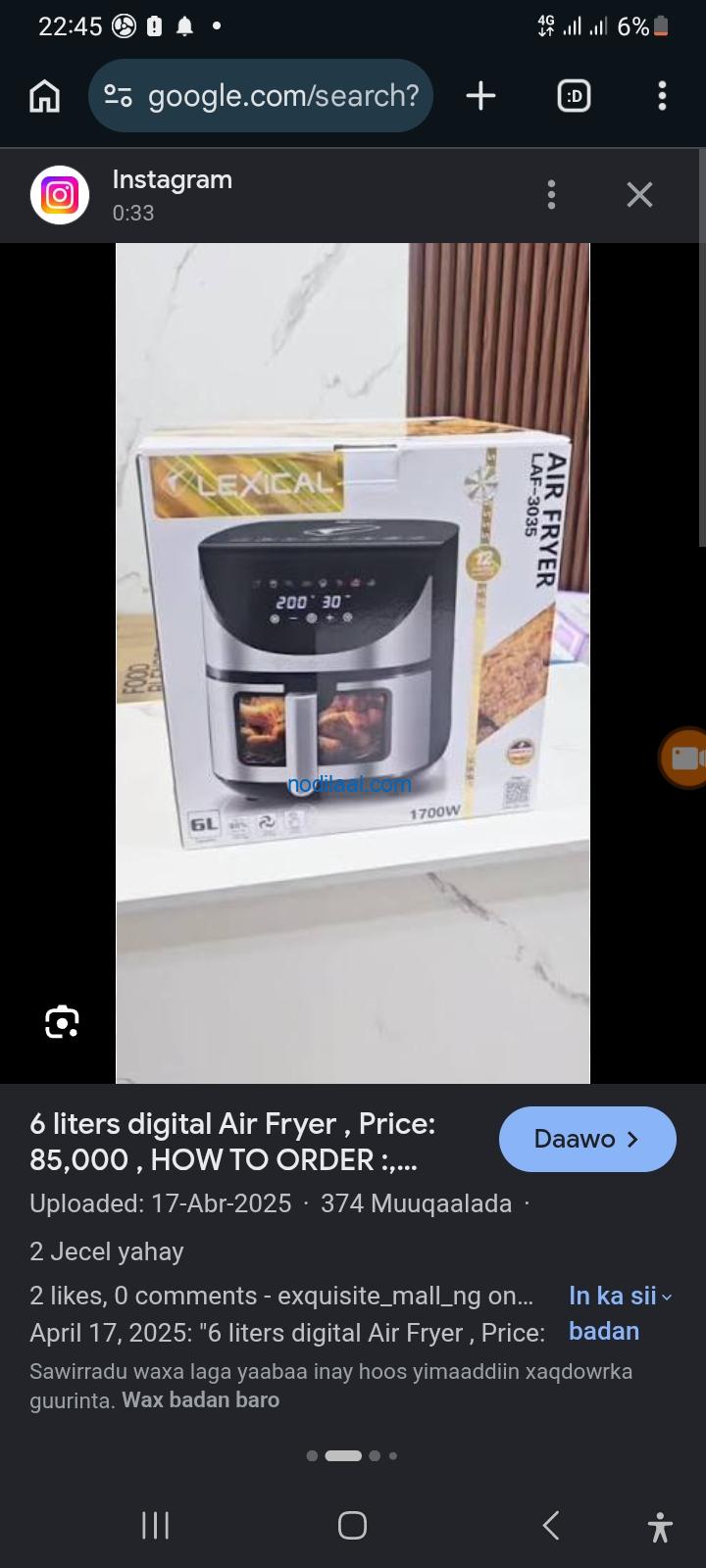Dismiss the Instagram result with the X

639,194
